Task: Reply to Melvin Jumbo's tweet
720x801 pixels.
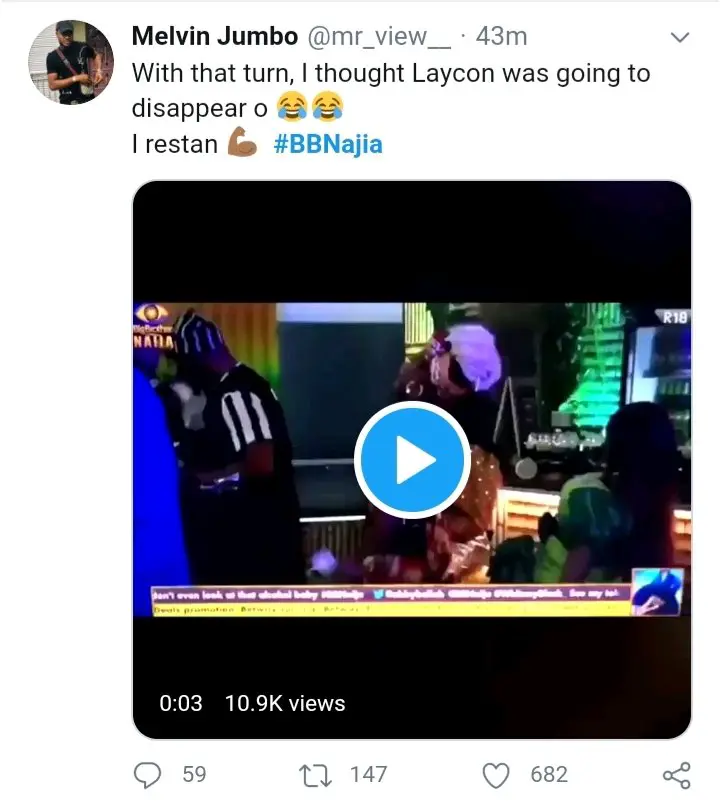Action: click(x=147, y=774)
